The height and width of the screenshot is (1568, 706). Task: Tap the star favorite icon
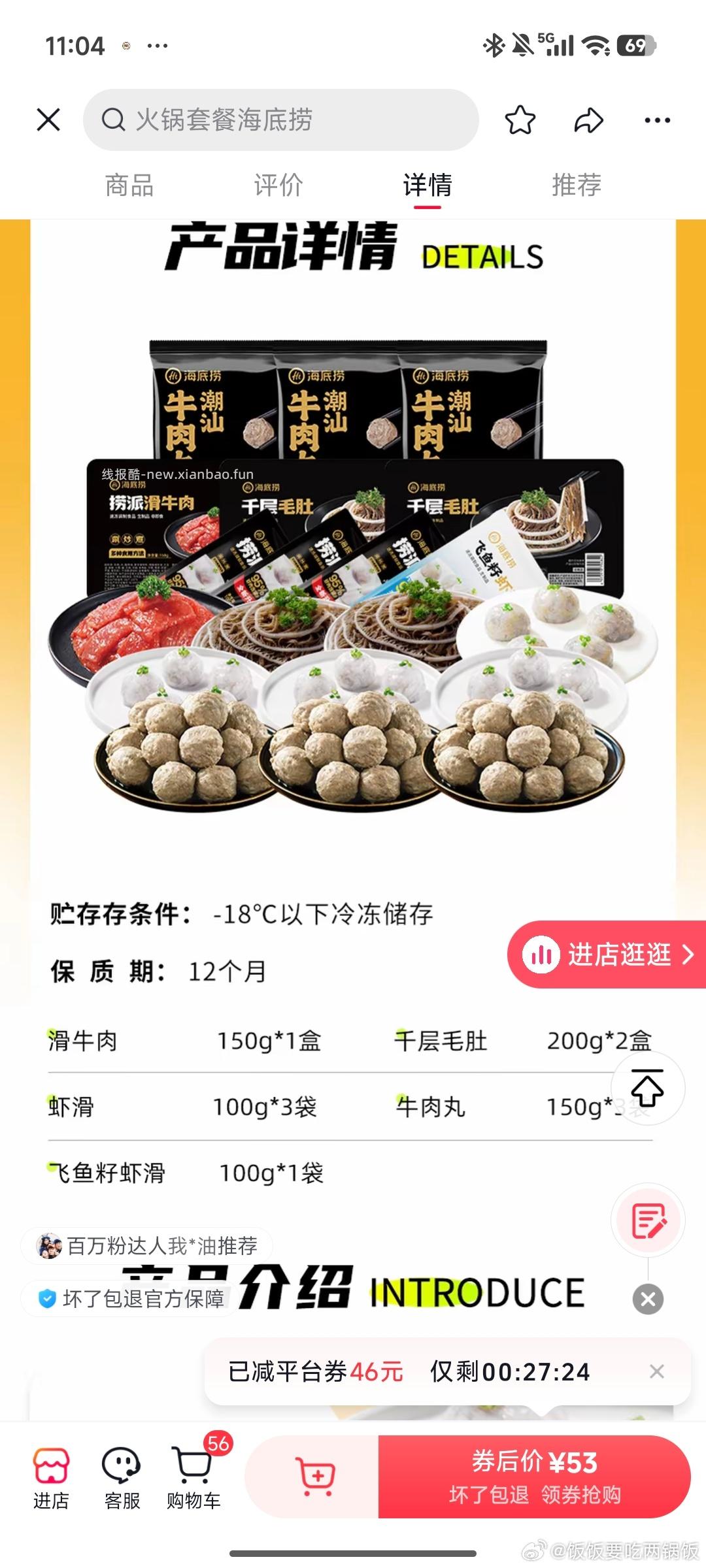pos(520,120)
